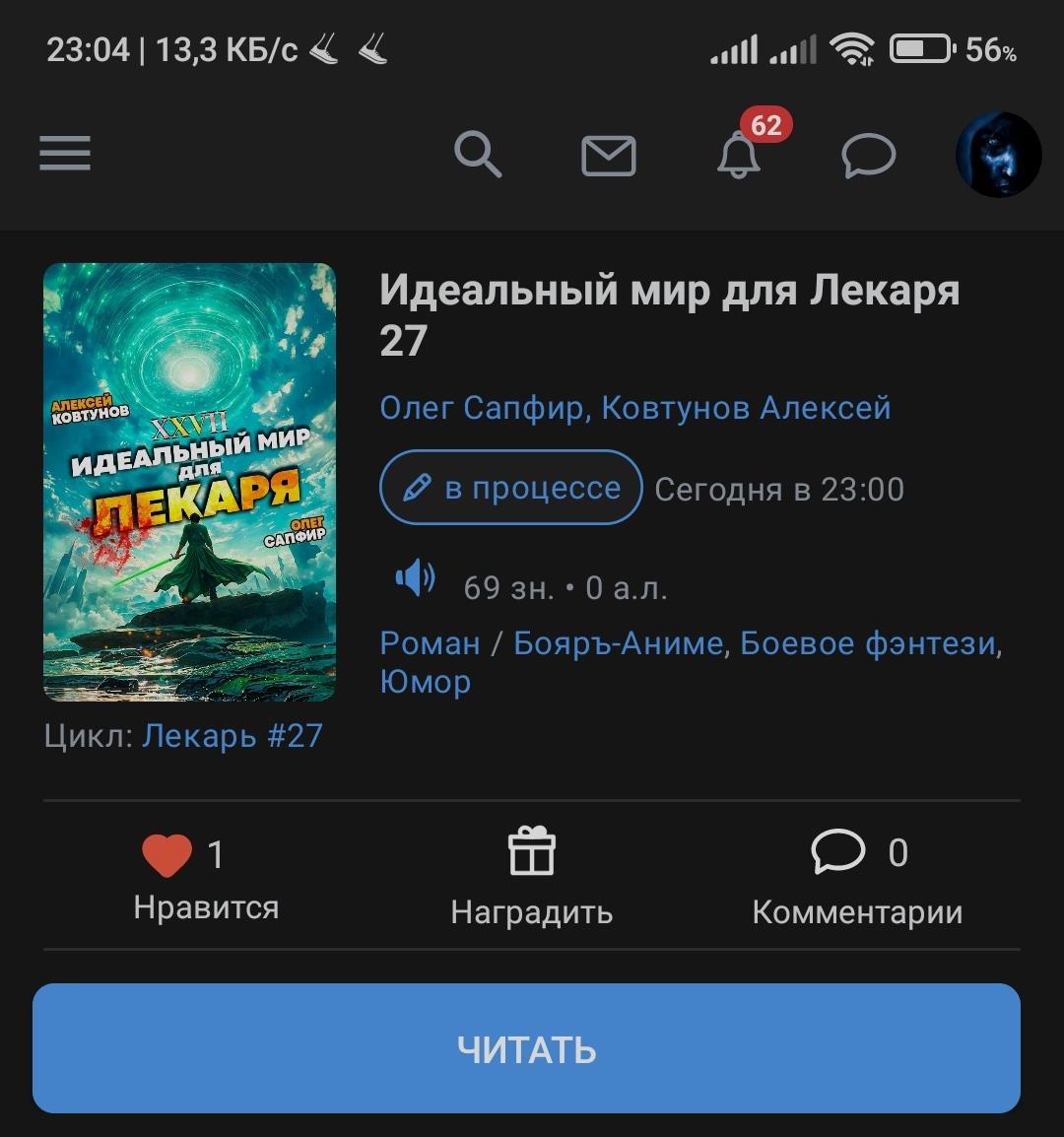The height and width of the screenshot is (1137, 1064).
Task: Like the book with Нравится heart
Action: pyautogui.click(x=167, y=855)
